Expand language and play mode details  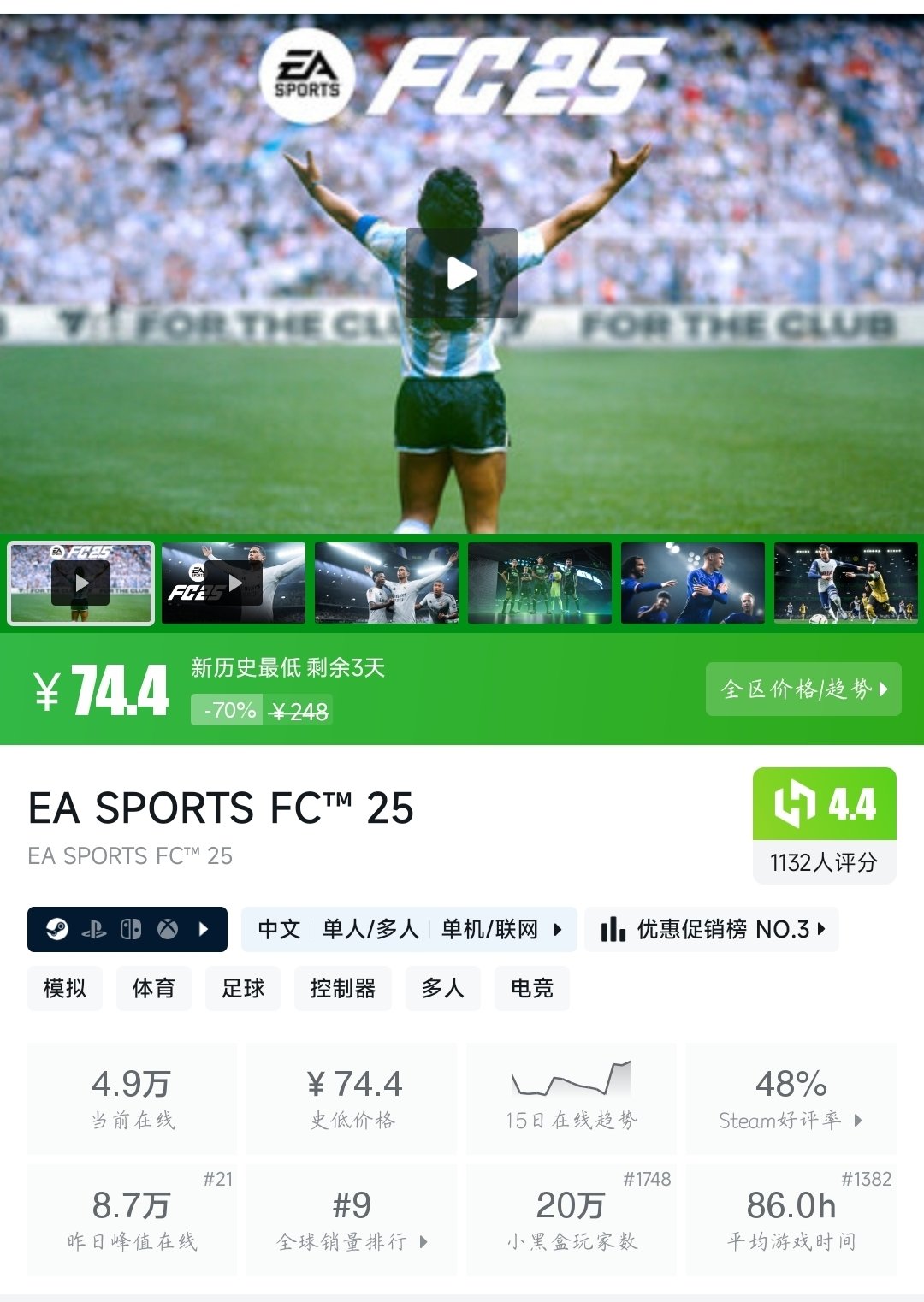tap(409, 929)
